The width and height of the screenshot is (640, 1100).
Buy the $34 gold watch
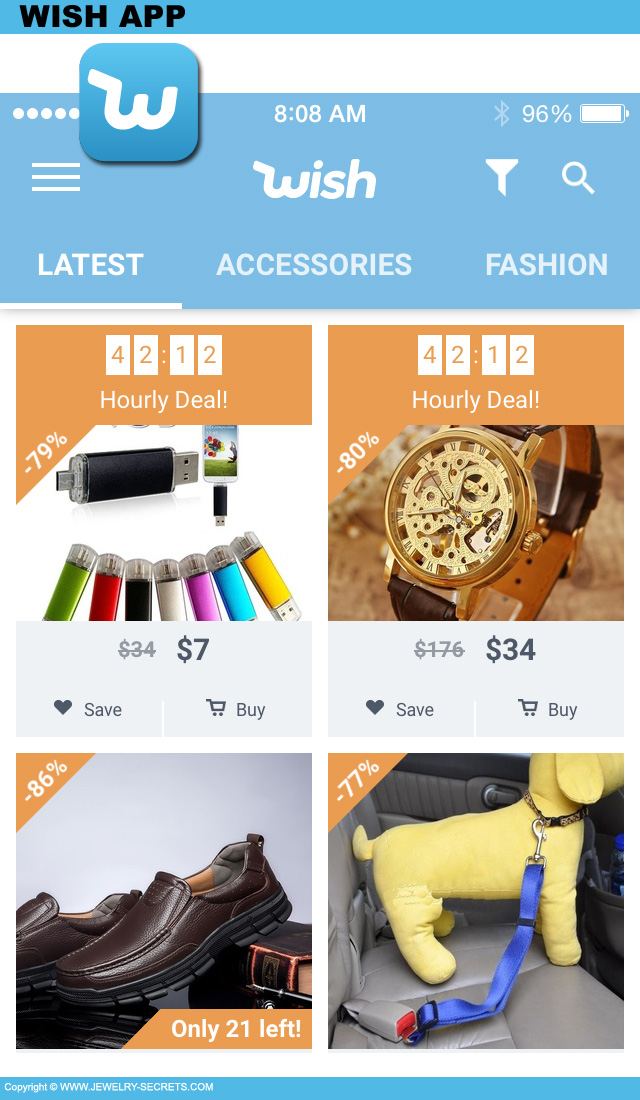(549, 709)
